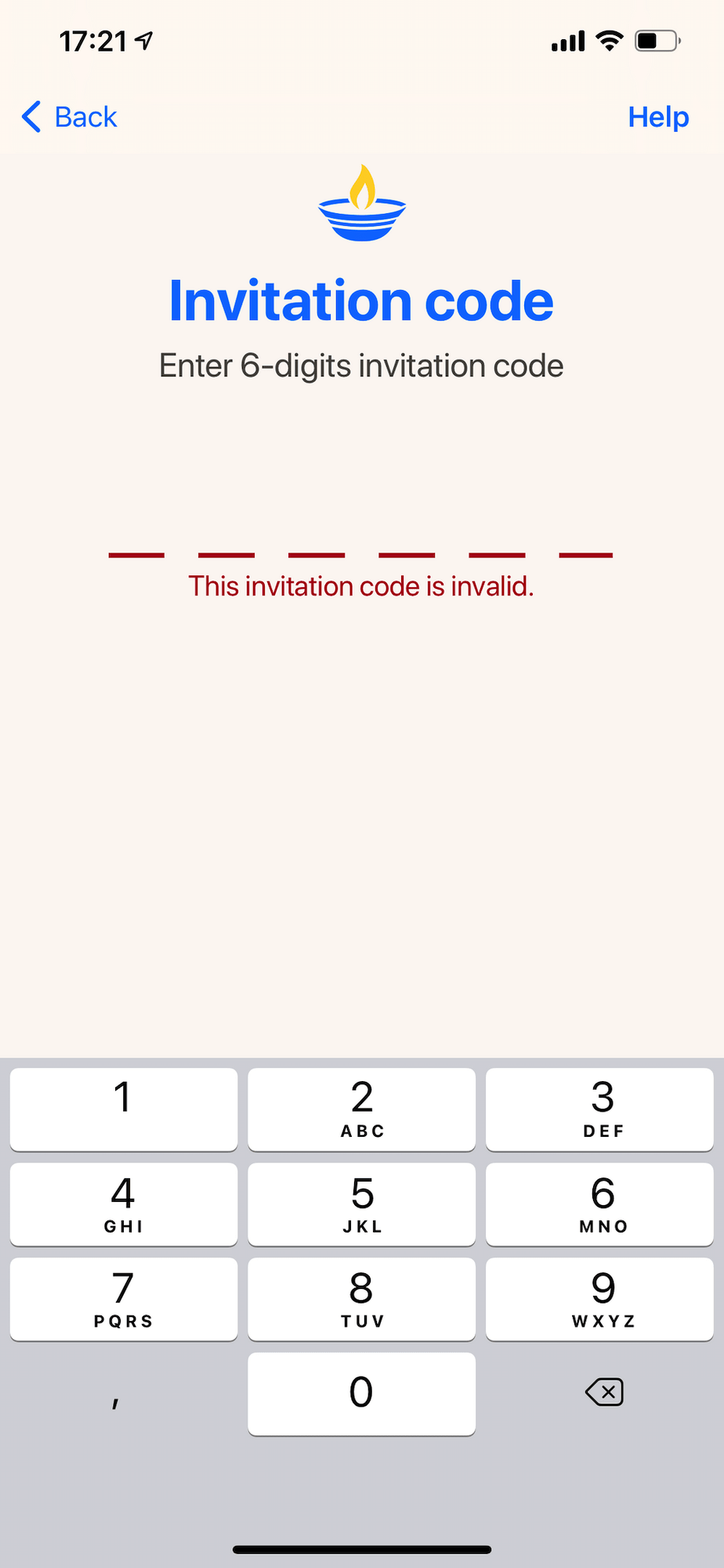
Task: Select the 7 key
Action: coord(124,1298)
